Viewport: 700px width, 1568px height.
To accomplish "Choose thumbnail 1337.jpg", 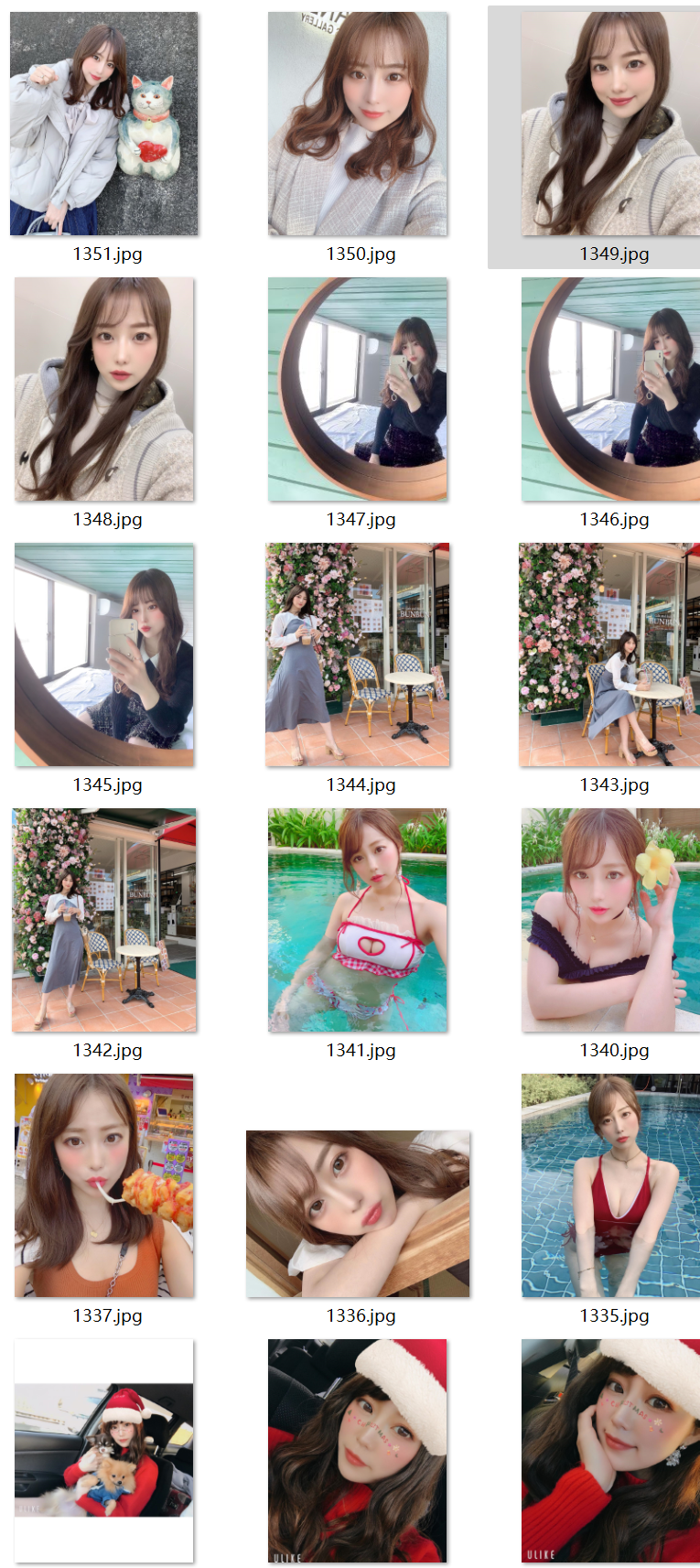I will (104, 1185).
